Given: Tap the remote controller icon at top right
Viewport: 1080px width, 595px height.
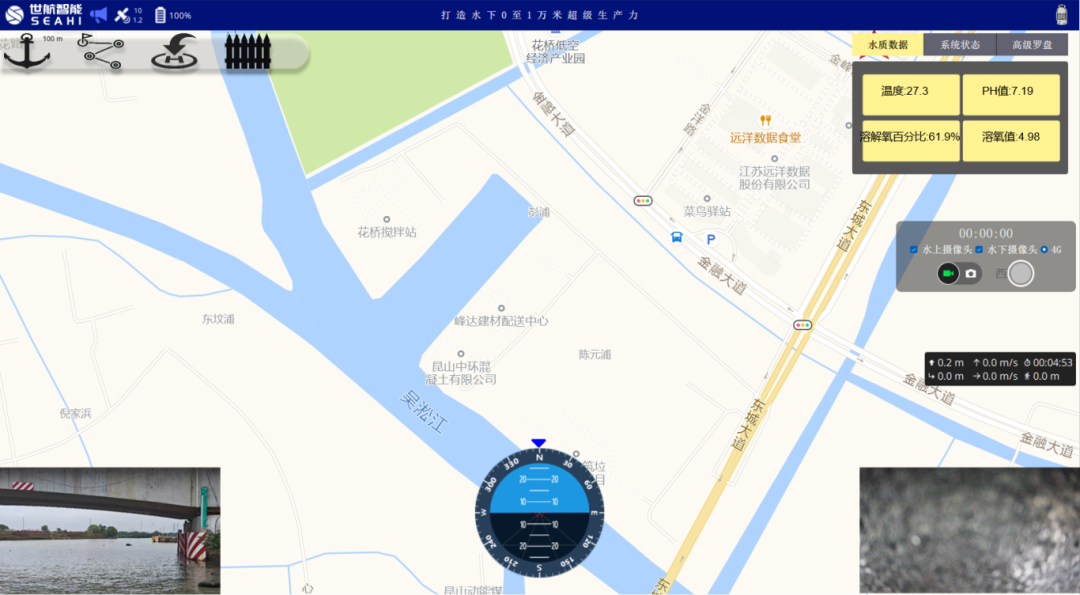Looking at the screenshot, I should point(1062,15).
